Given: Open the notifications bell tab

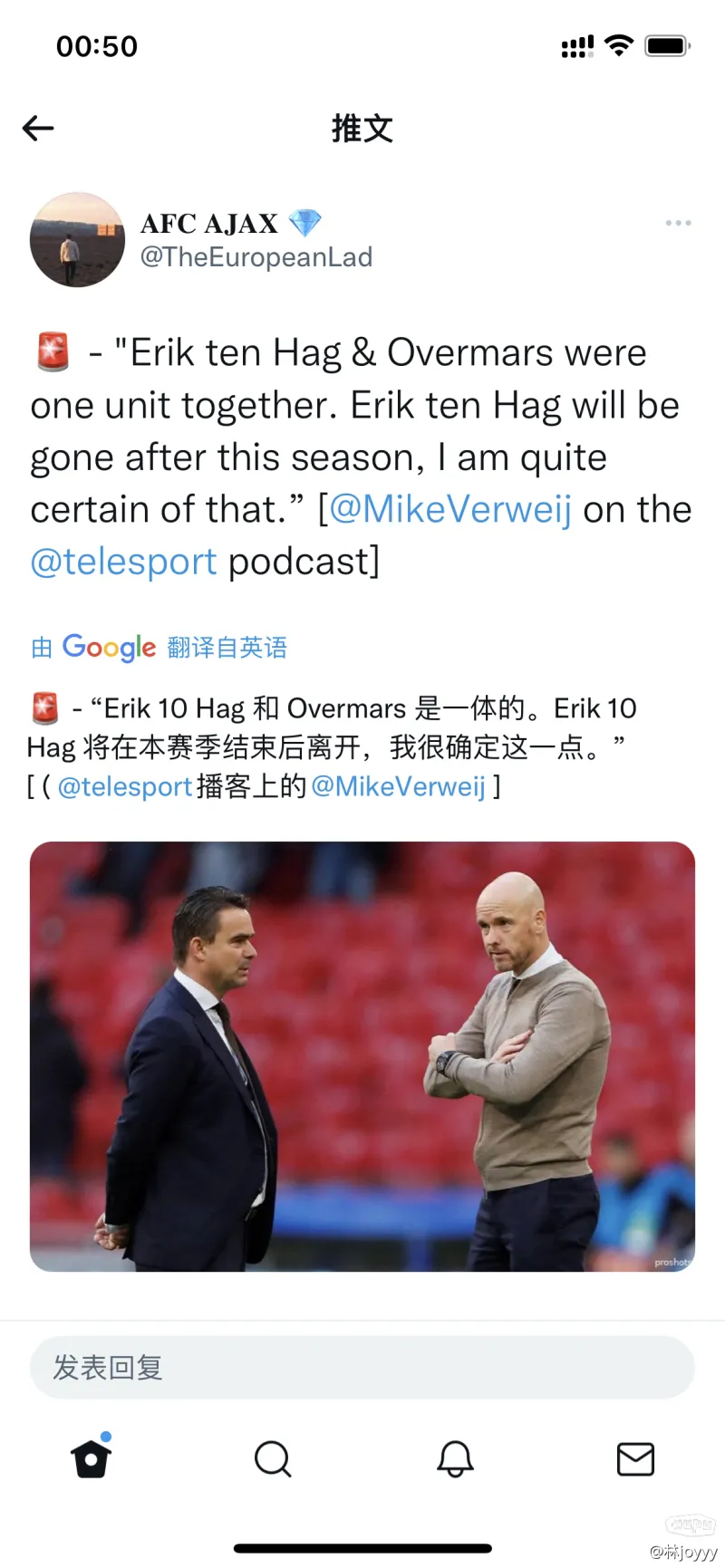Looking at the screenshot, I should (x=455, y=1459).
